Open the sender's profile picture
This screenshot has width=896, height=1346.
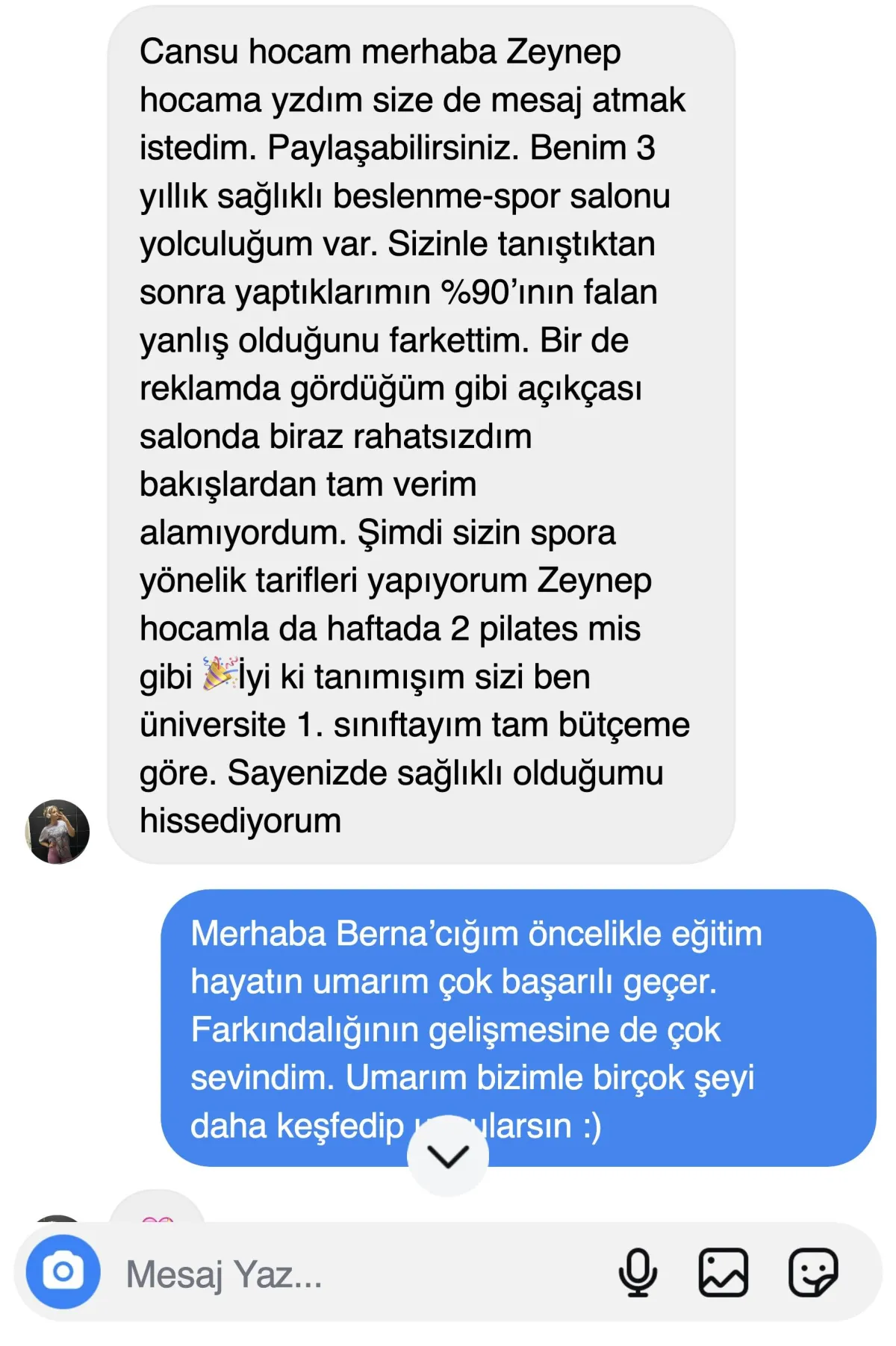point(57,832)
